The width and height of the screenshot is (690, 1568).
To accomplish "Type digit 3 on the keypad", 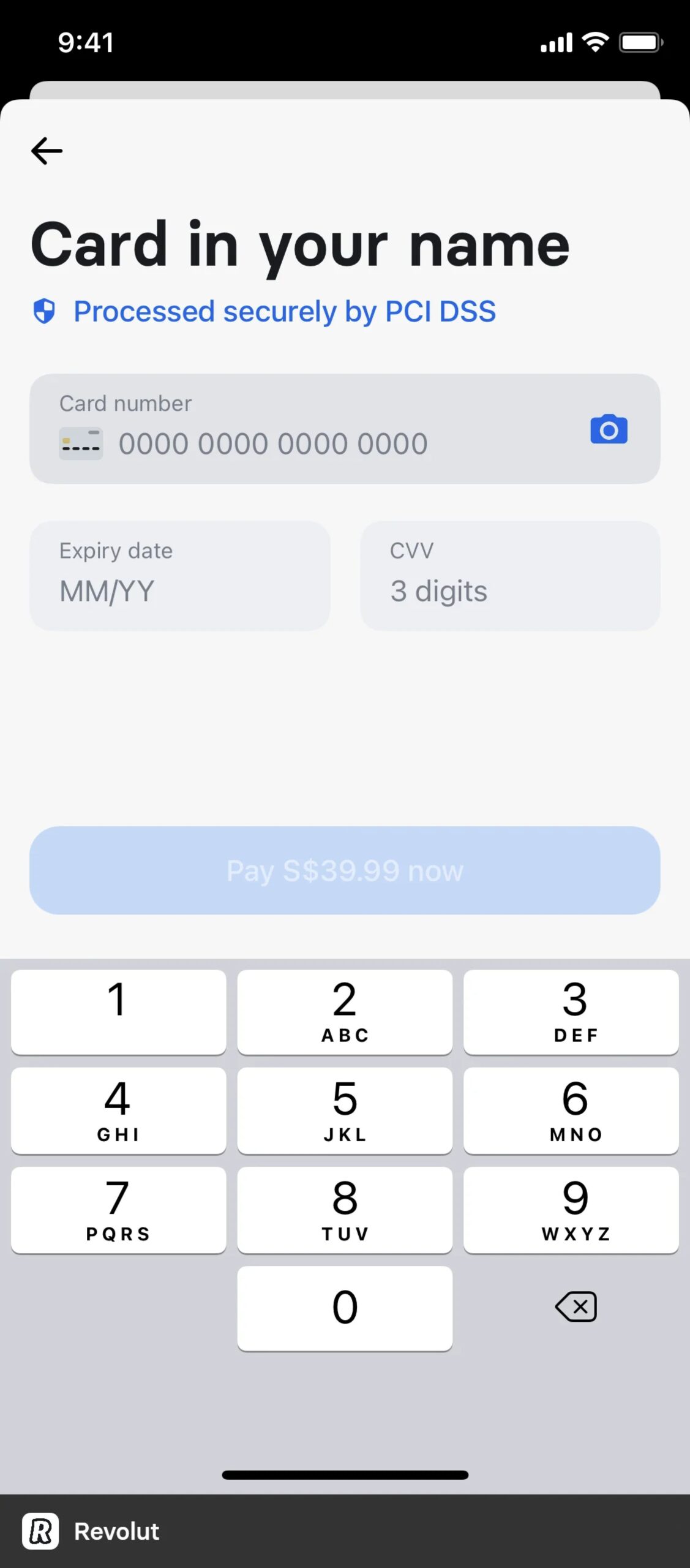I will (571, 1012).
